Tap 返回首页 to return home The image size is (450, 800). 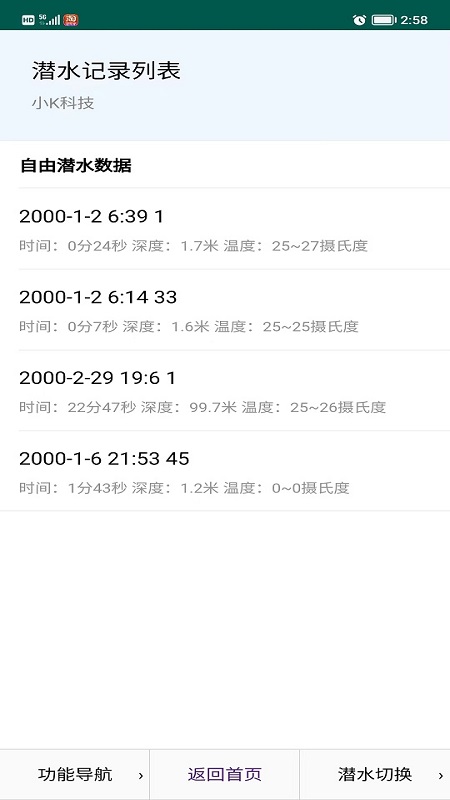(224, 774)
